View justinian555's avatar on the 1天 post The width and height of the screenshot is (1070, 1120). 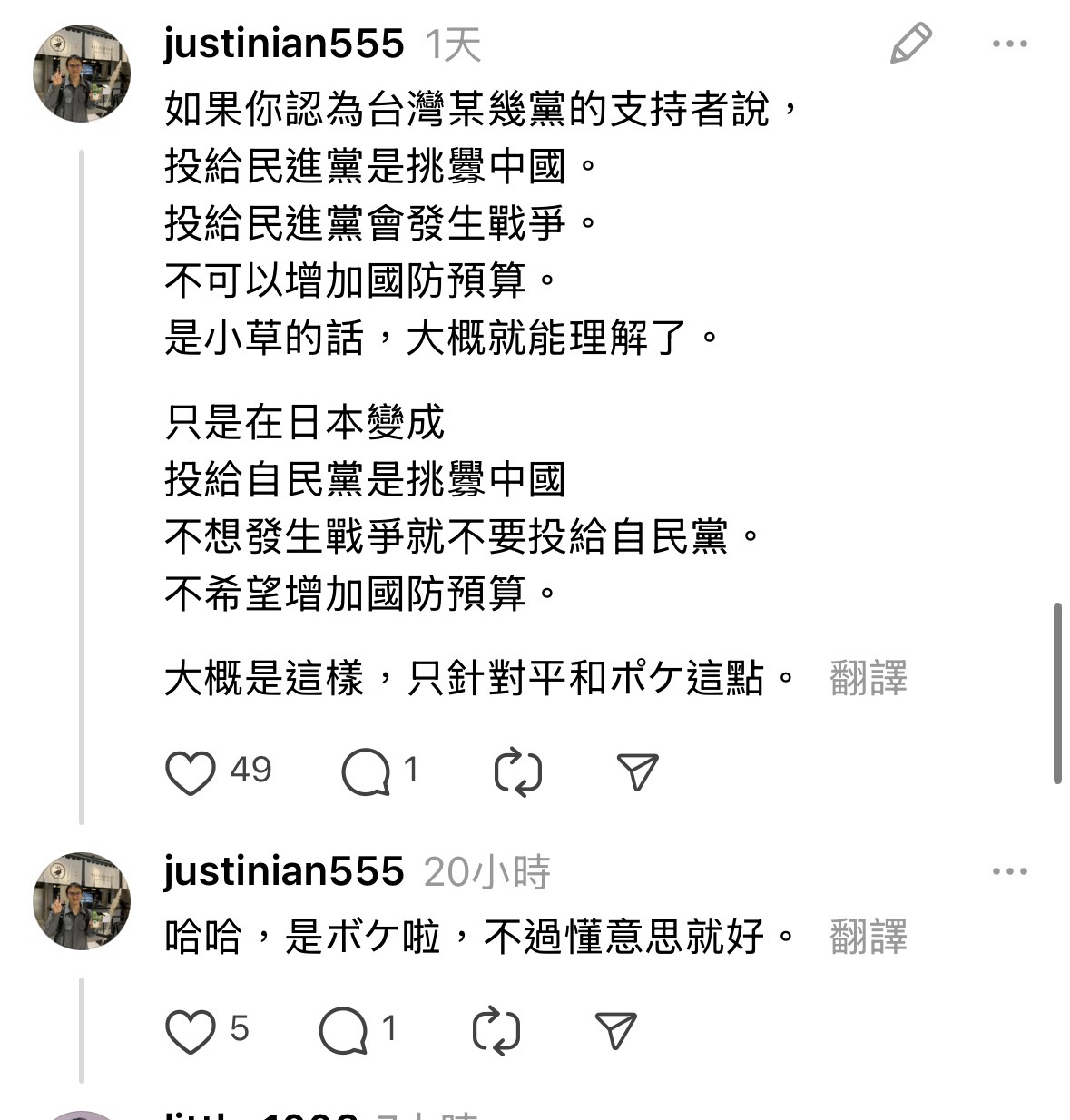pyautogui.click(x=82, y=74)
